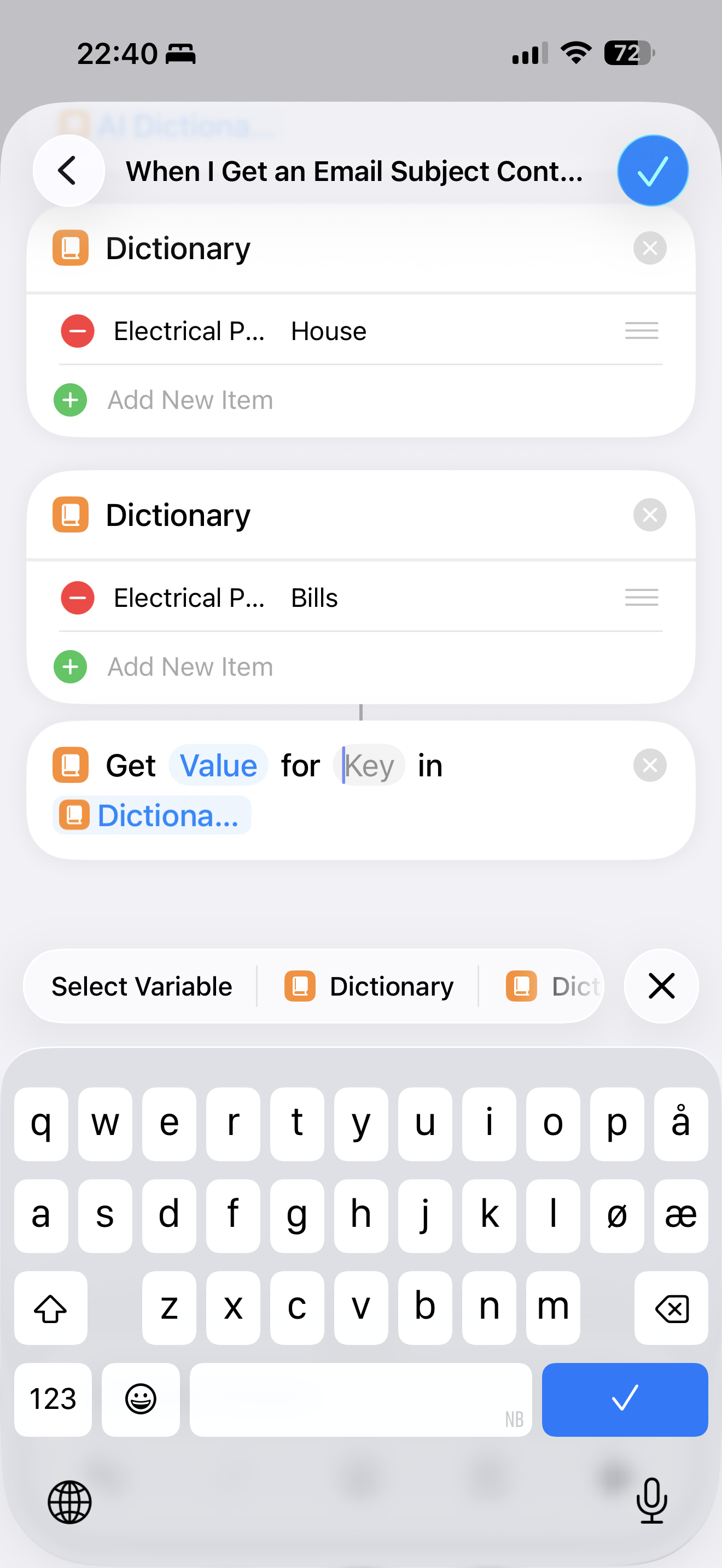Edit the House value field

[x=329, y=331]
